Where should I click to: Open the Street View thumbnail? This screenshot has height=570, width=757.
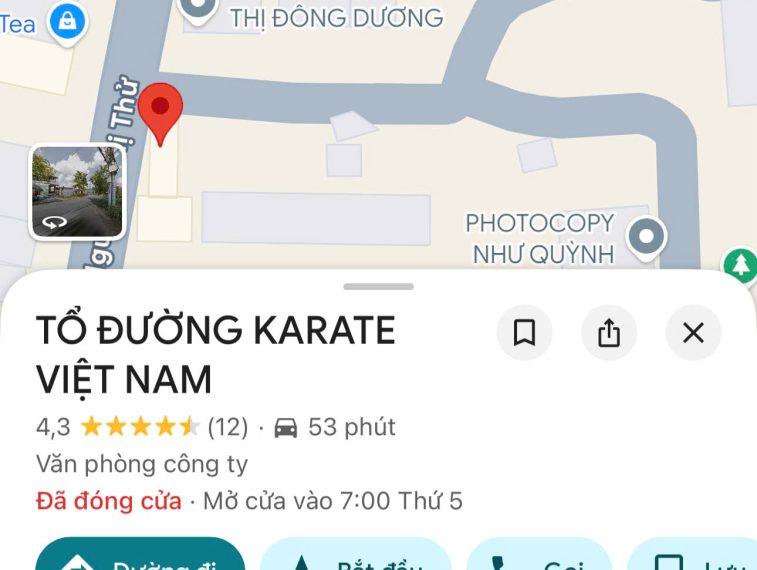(77, 192)
